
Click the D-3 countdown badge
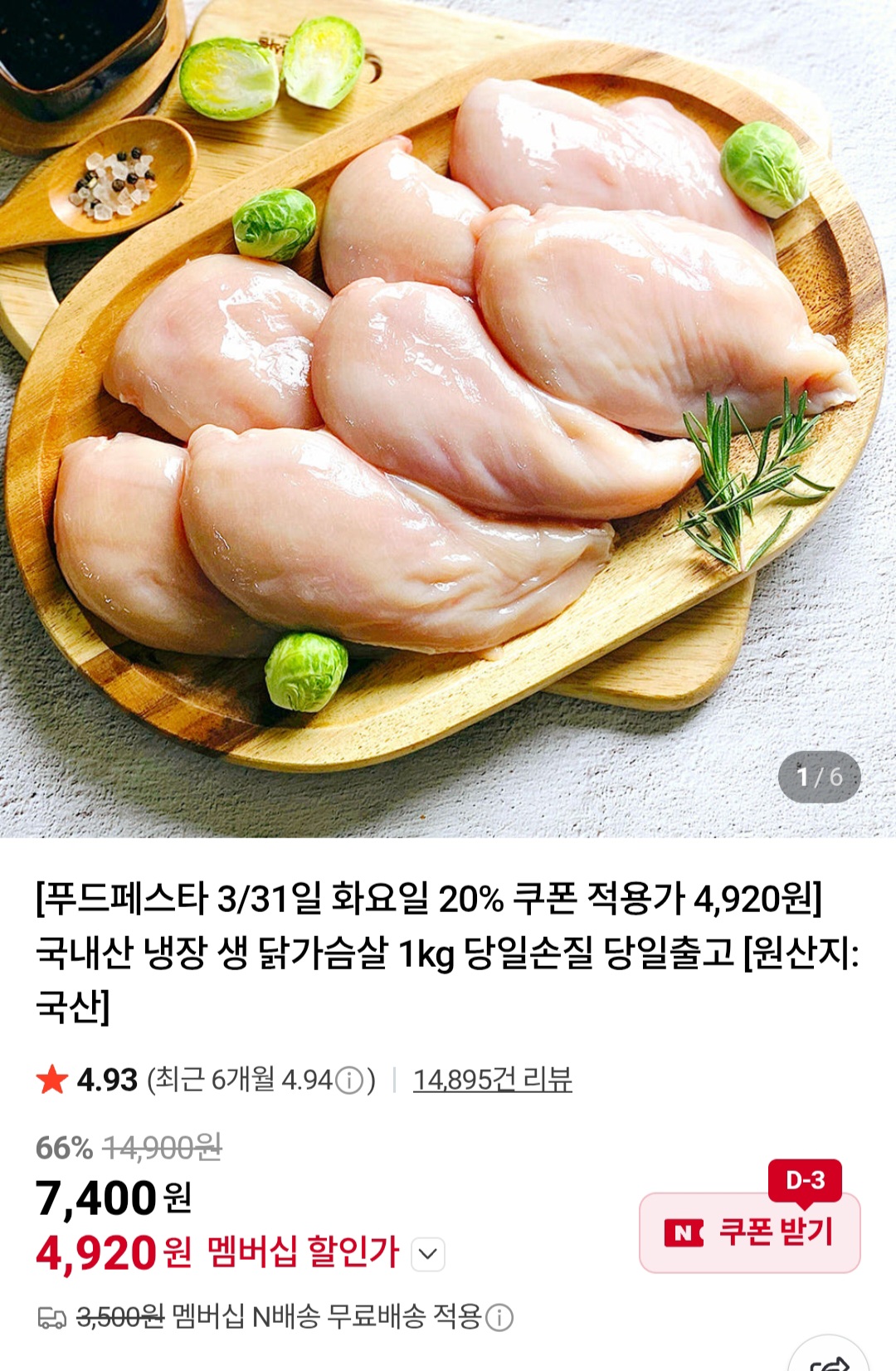806,1180
